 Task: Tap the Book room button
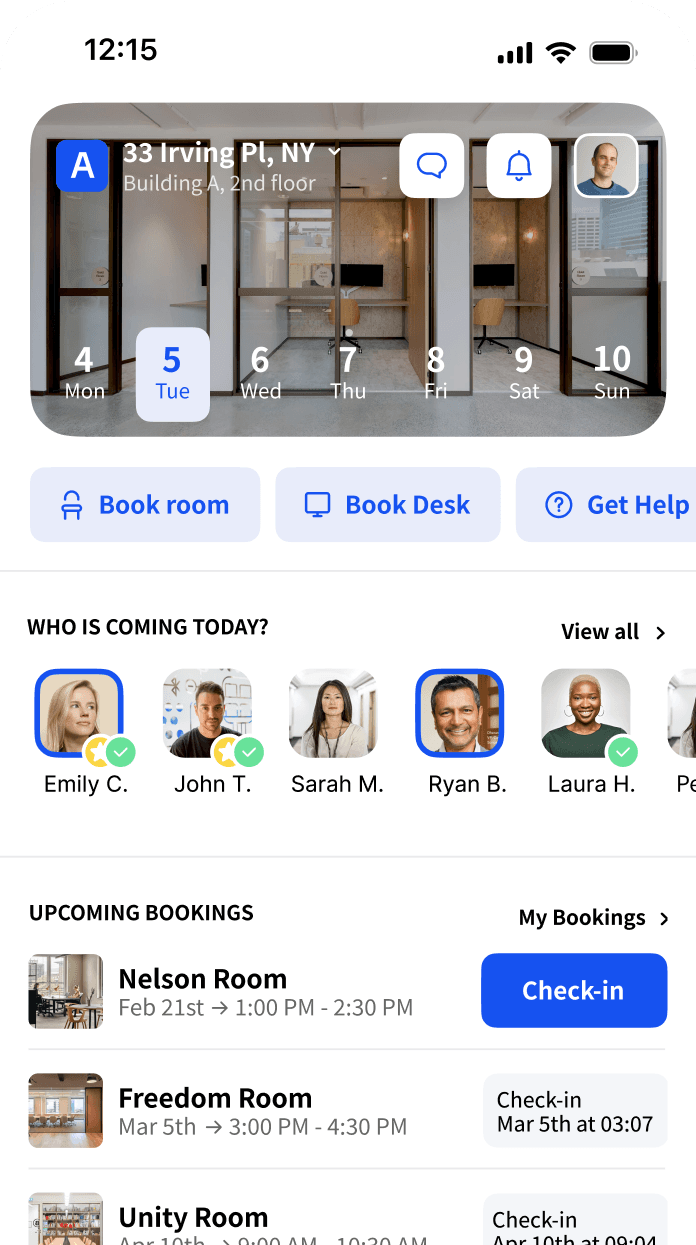(x=145, y=505)
